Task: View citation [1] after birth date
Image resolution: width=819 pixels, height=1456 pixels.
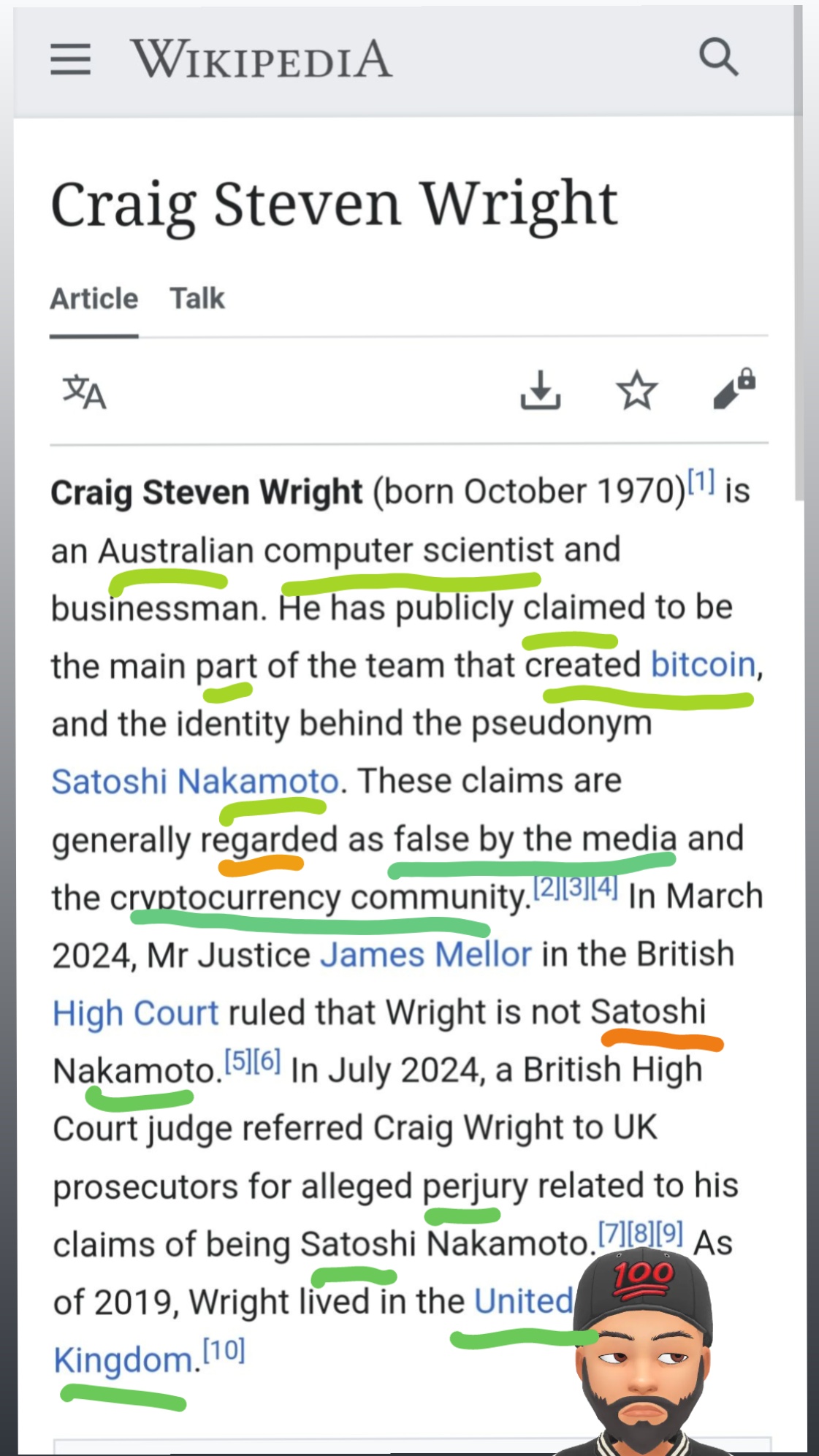Action: point(701,481)
